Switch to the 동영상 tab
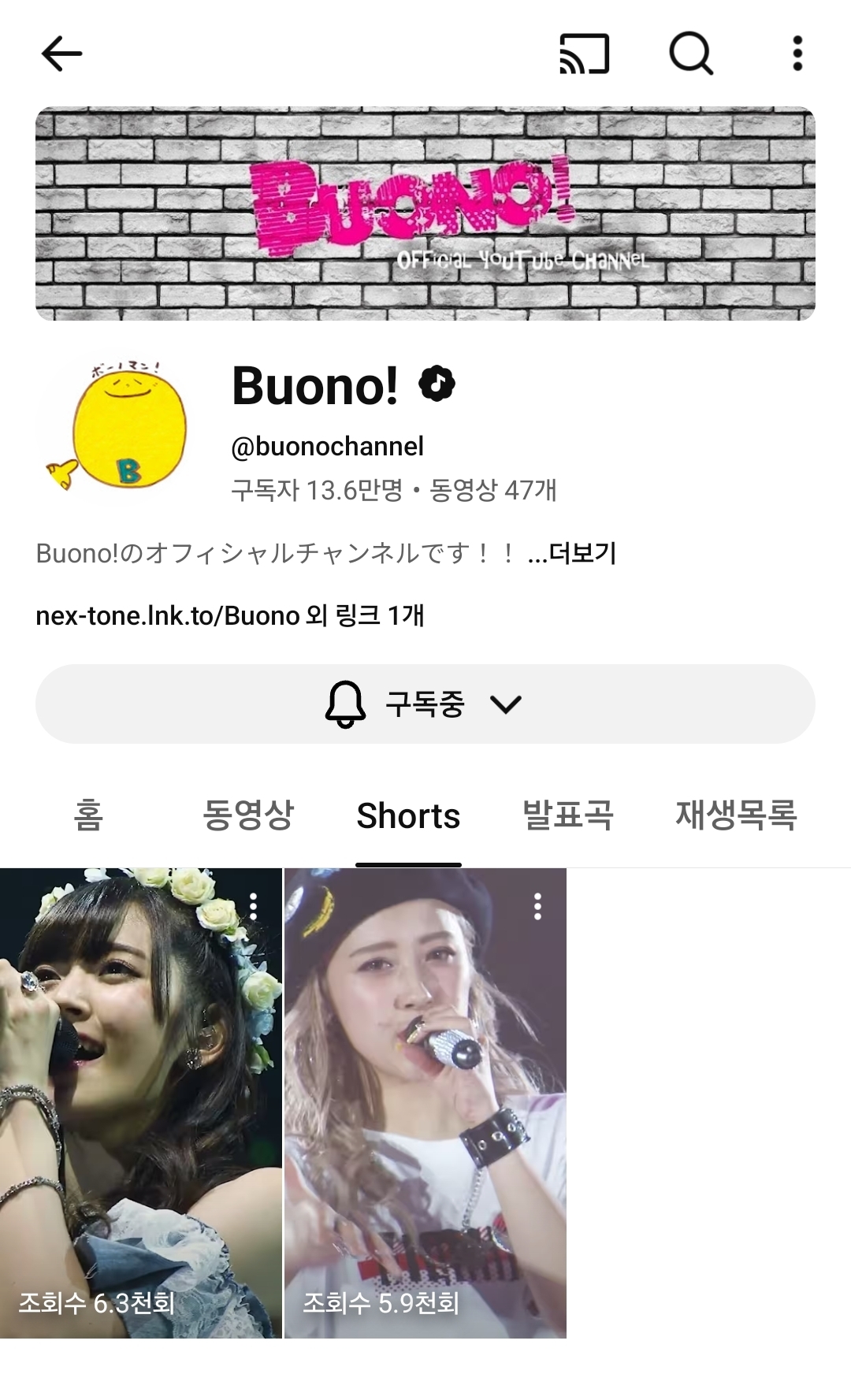 click(x=248, y=815)
